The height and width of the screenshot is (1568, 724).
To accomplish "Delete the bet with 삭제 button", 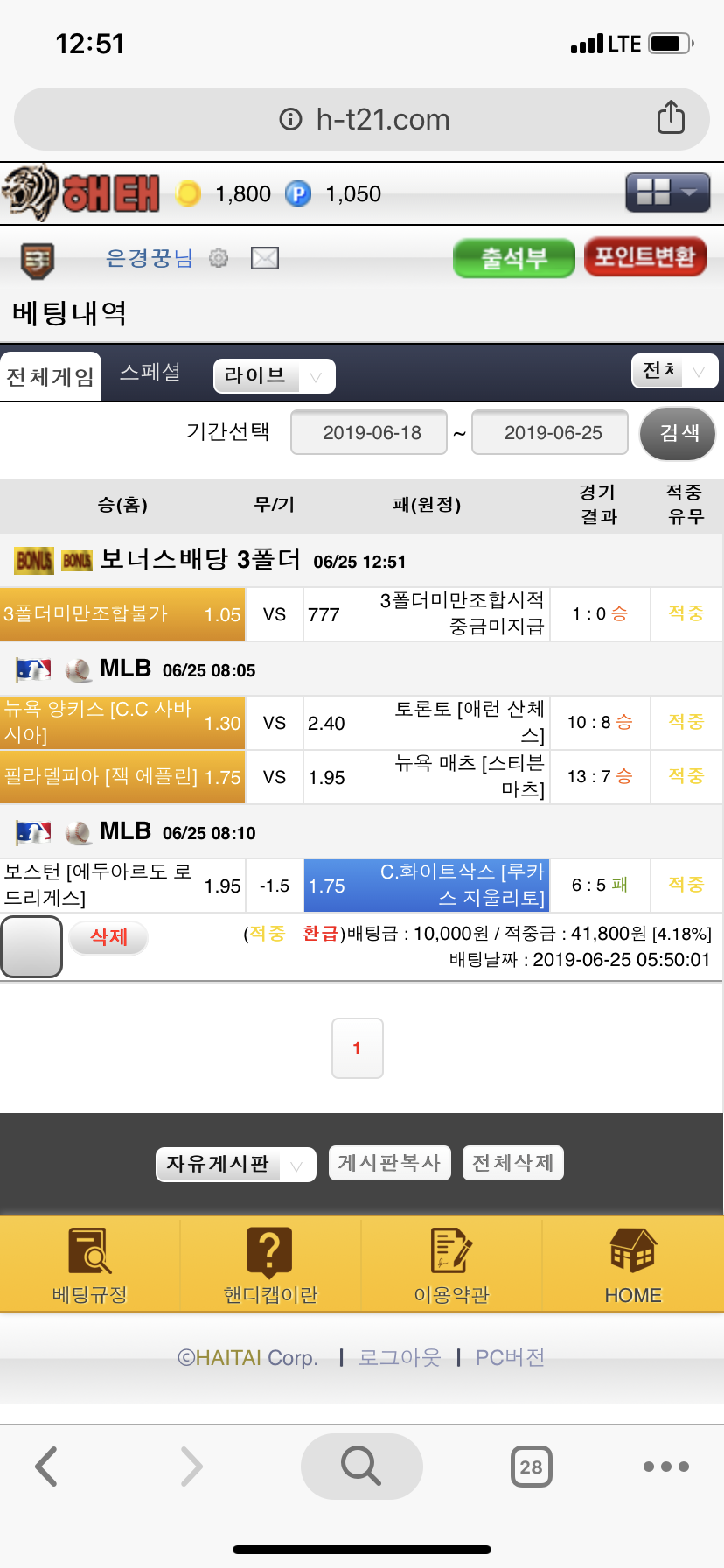I will tap(108, 937).
